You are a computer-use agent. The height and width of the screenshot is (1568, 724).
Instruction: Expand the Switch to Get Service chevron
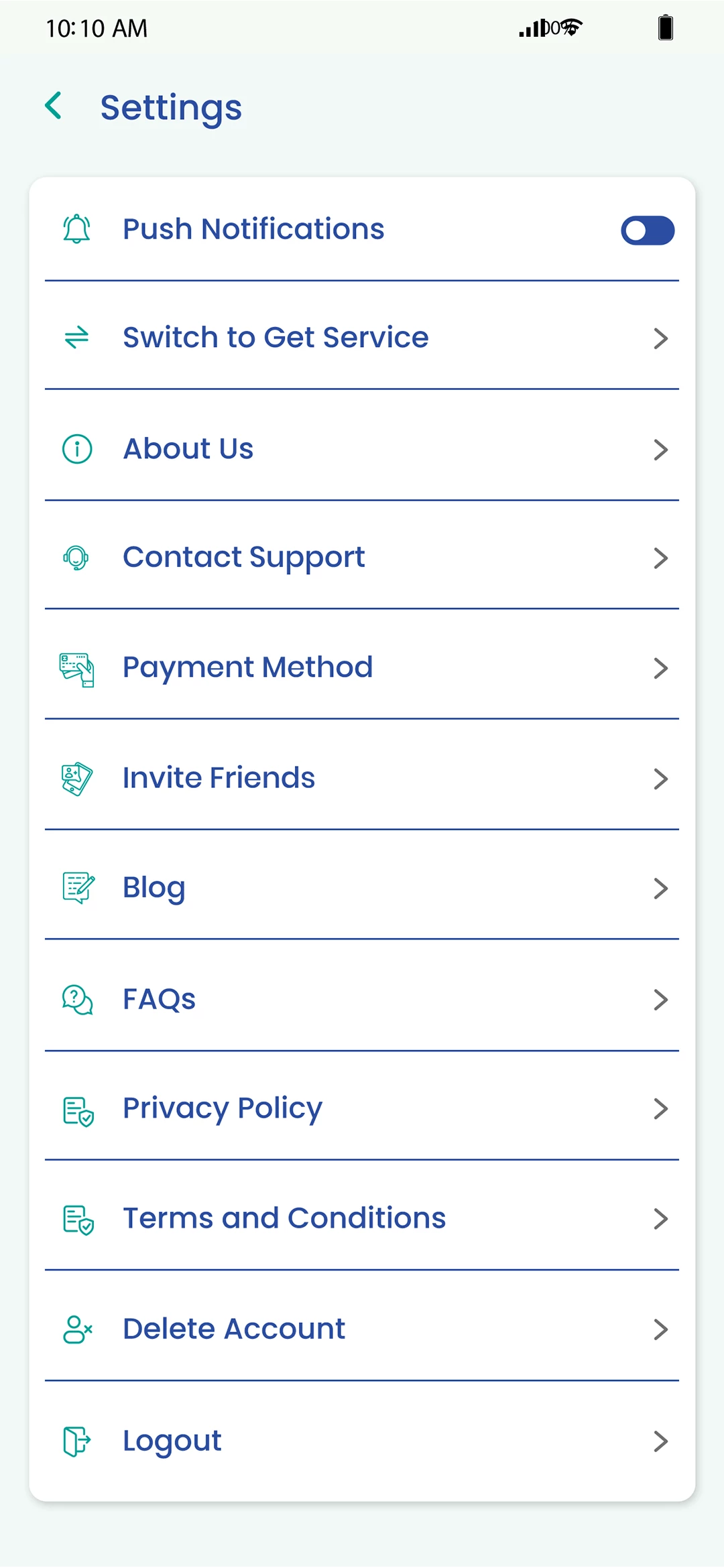tap(661, 338)
